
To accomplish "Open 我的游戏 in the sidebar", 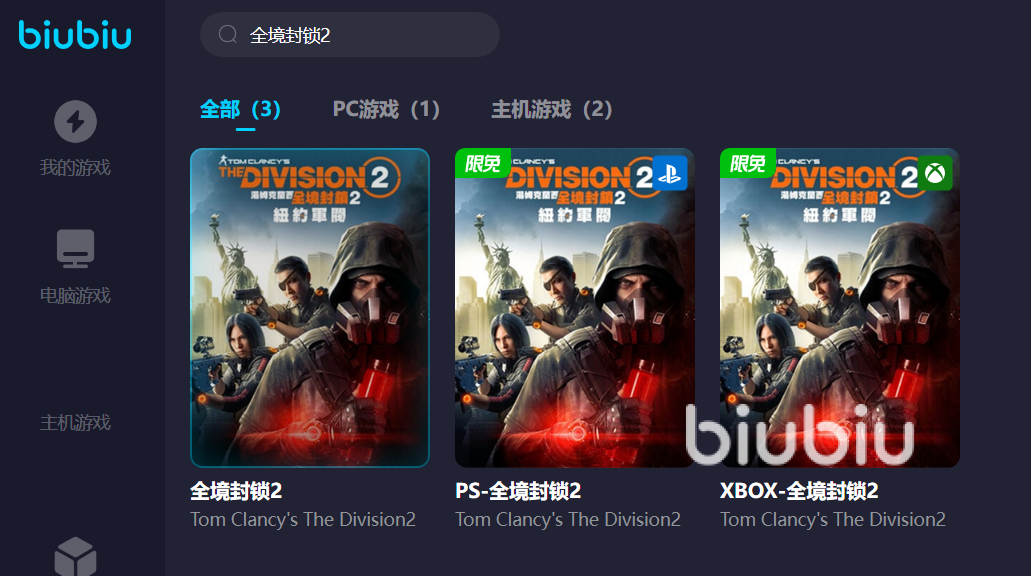I will pyautogui.click(x=75, y=138).
